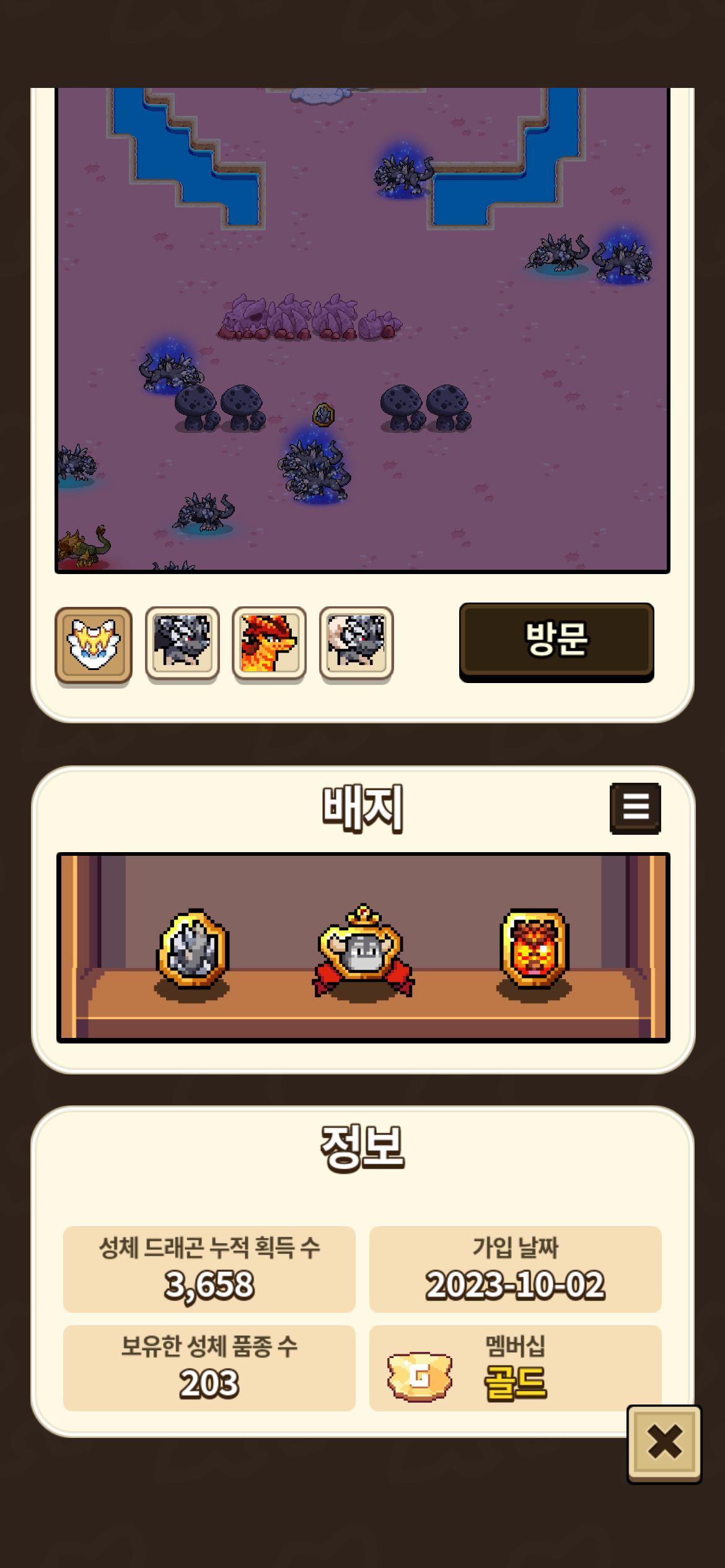725x1568 pixels.
Task: Select the white fox dragon thumbnail
Action: tap(94, 645)
